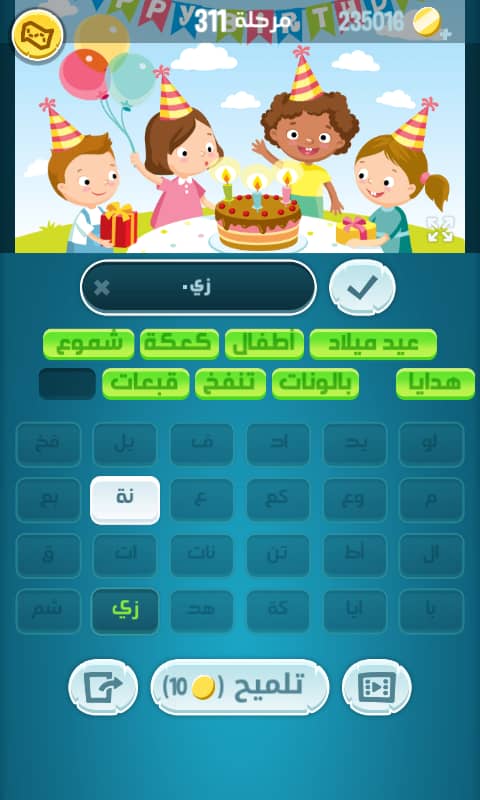The image size is (480, 800).
Task: Deselect the green tile زي
Action: pos(125,610)
